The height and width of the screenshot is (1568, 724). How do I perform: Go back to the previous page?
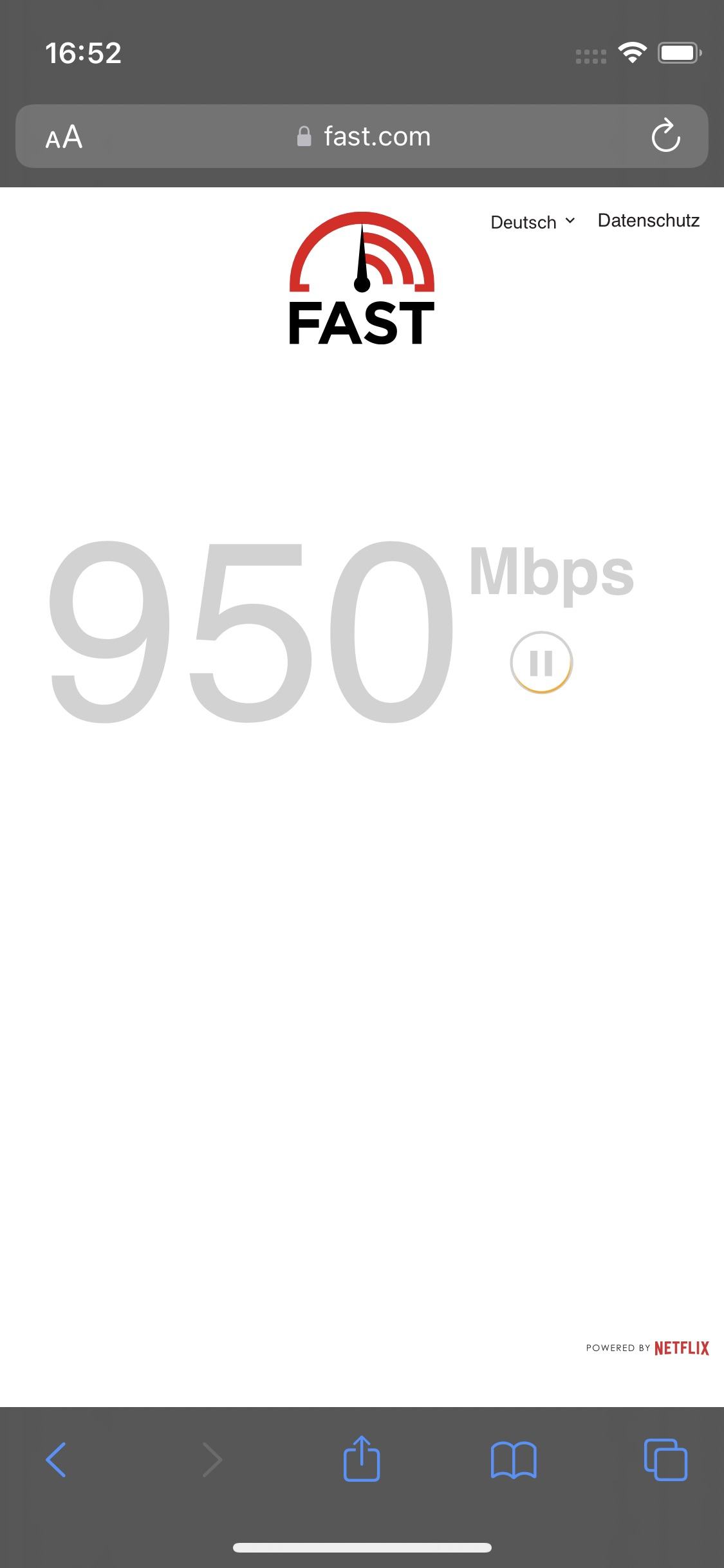56,1459
